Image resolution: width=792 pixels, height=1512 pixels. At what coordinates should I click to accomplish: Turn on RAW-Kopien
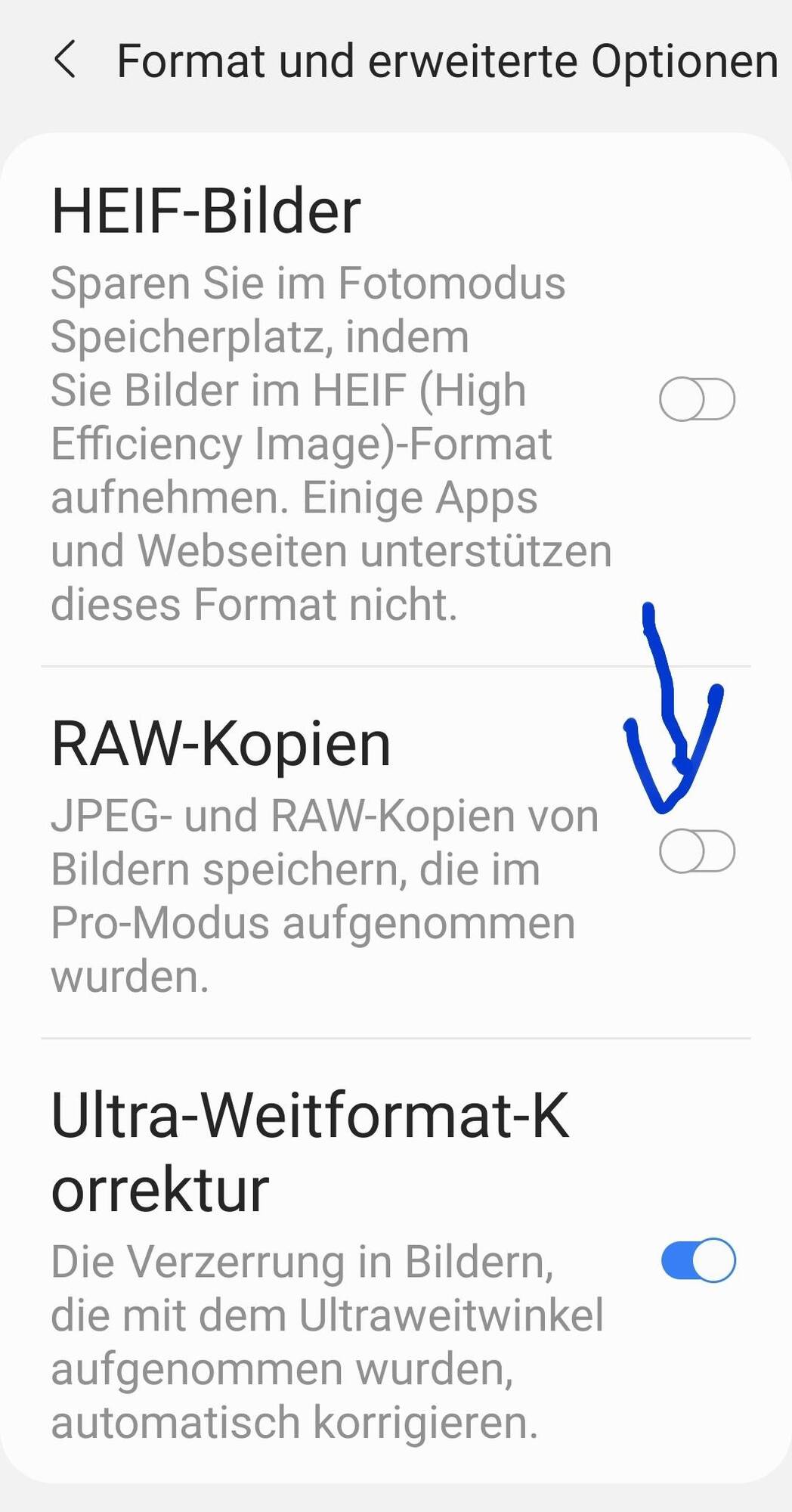coord(697,851)
